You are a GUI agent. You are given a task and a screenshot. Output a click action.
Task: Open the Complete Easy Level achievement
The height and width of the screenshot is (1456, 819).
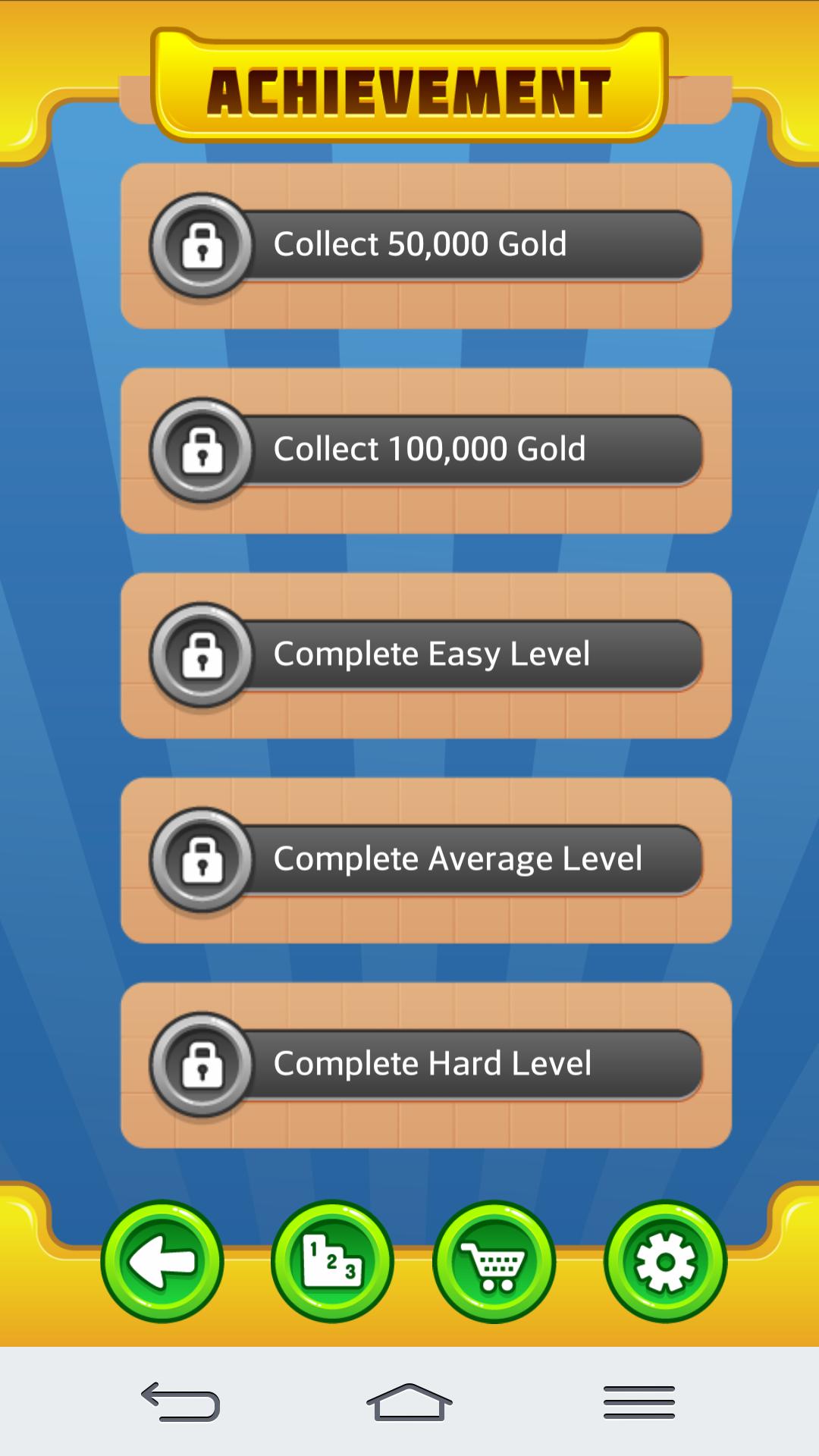[426, 654]
